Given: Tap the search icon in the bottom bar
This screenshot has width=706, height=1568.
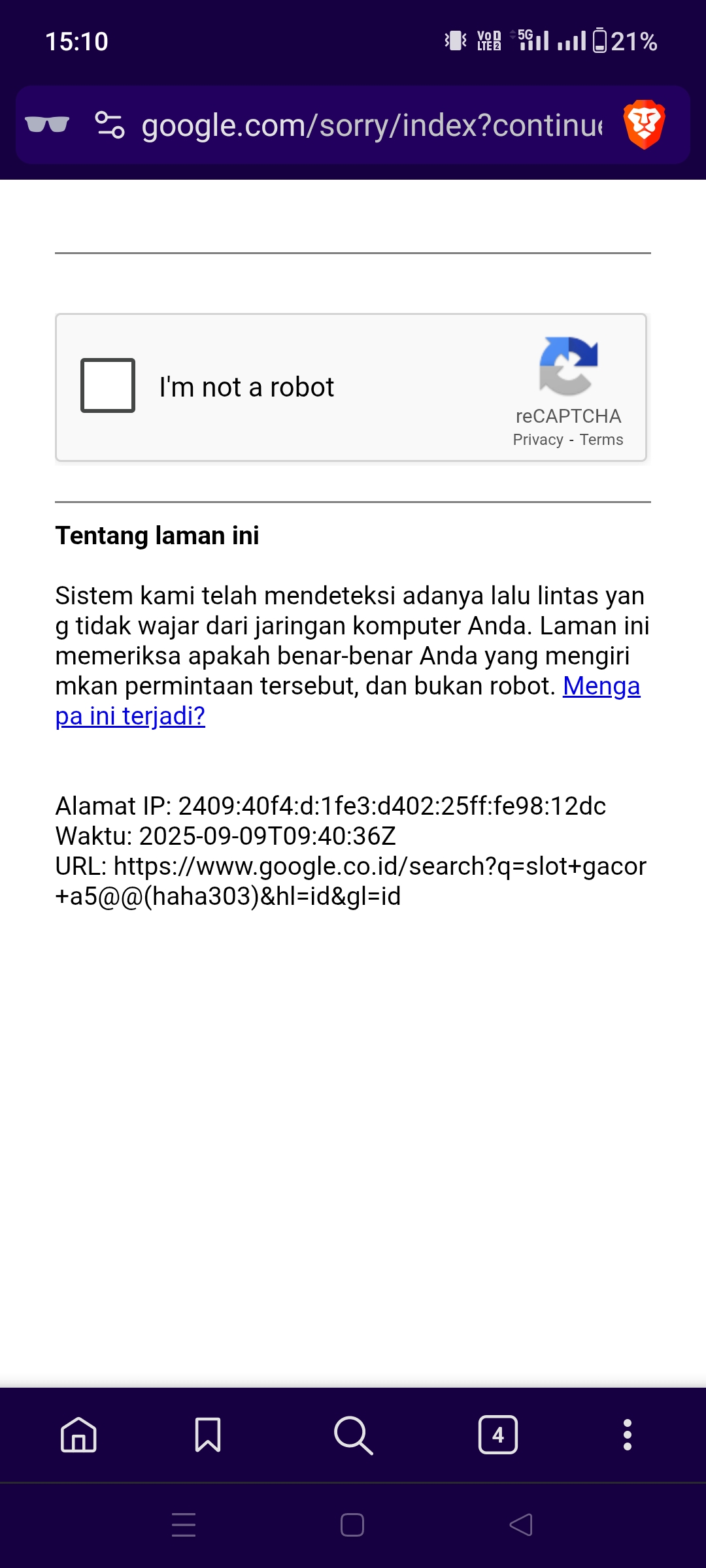Looking at the screenshot, I should click(x=353, y=1435).
